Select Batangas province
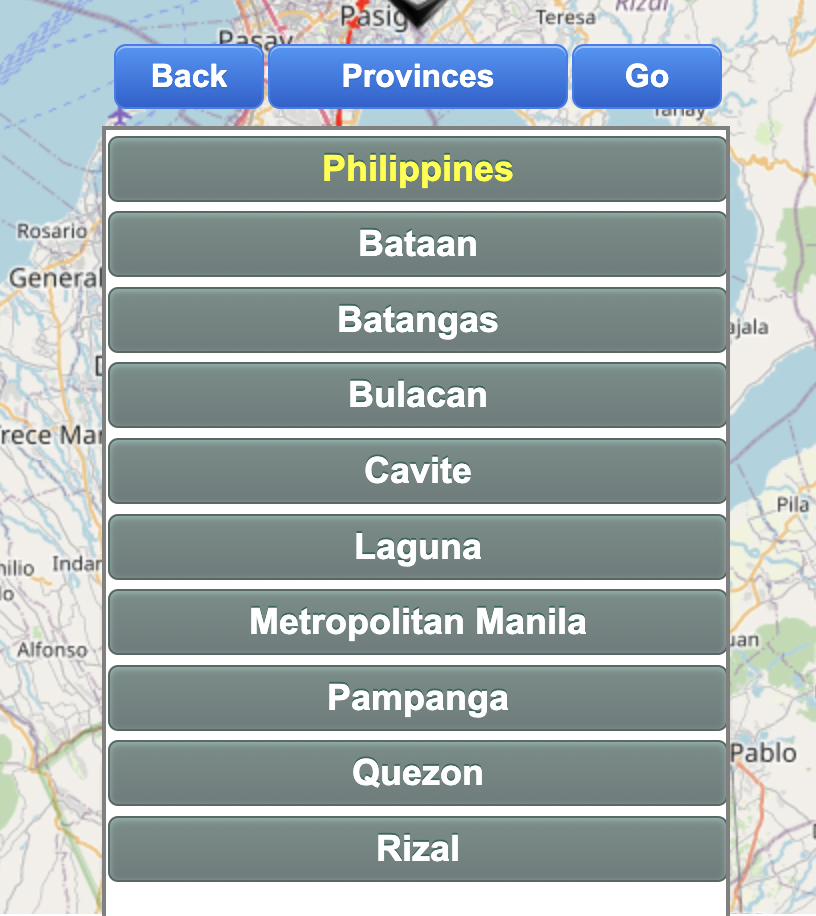816x916 pixels. [417, 320]
